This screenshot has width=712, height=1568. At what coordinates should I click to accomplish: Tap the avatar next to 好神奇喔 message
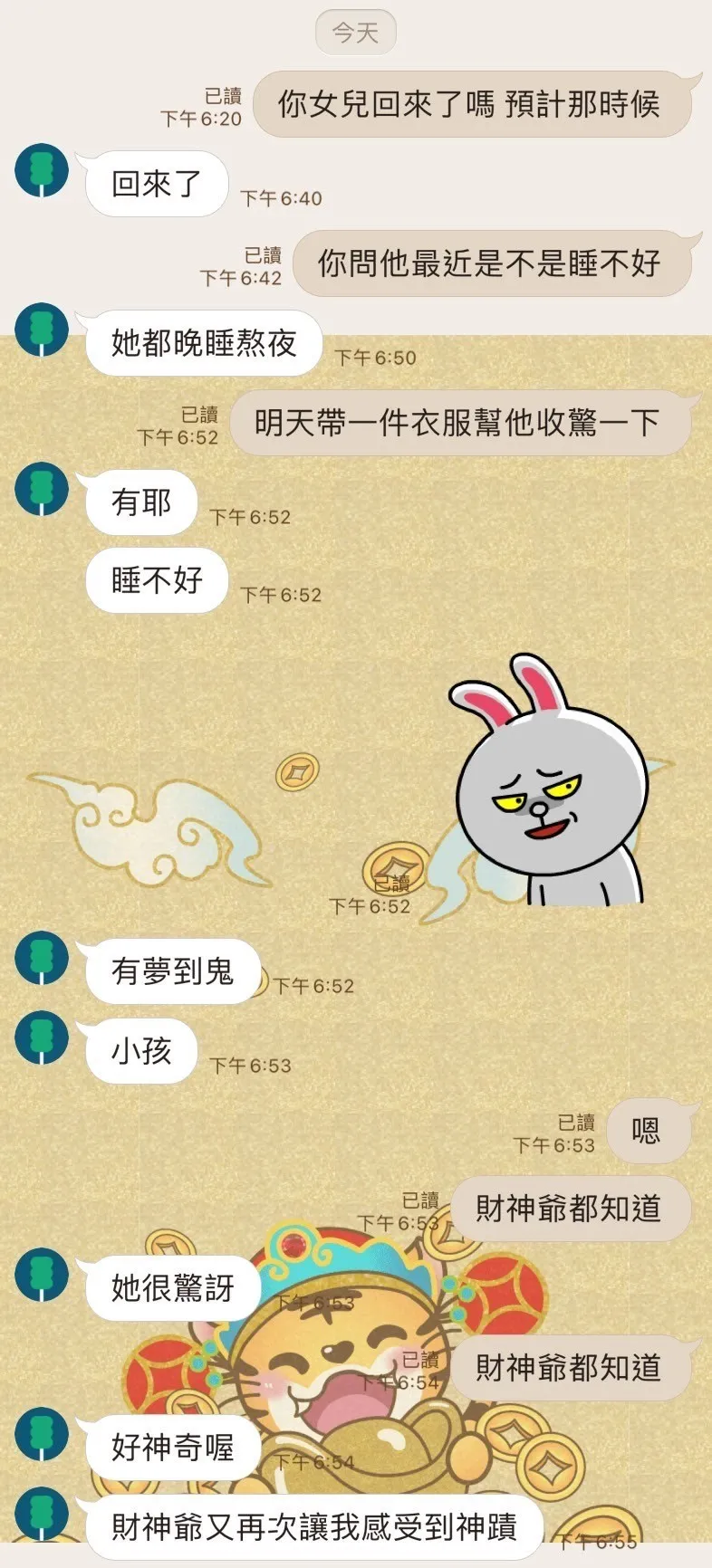click(42, 1434)
